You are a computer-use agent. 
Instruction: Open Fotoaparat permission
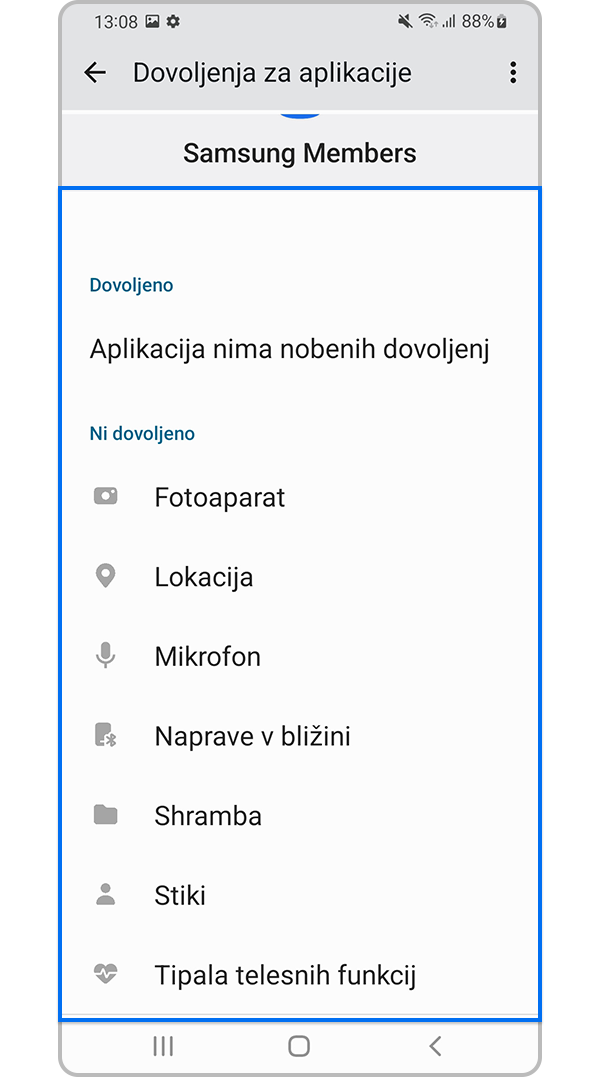click(220, 497)
